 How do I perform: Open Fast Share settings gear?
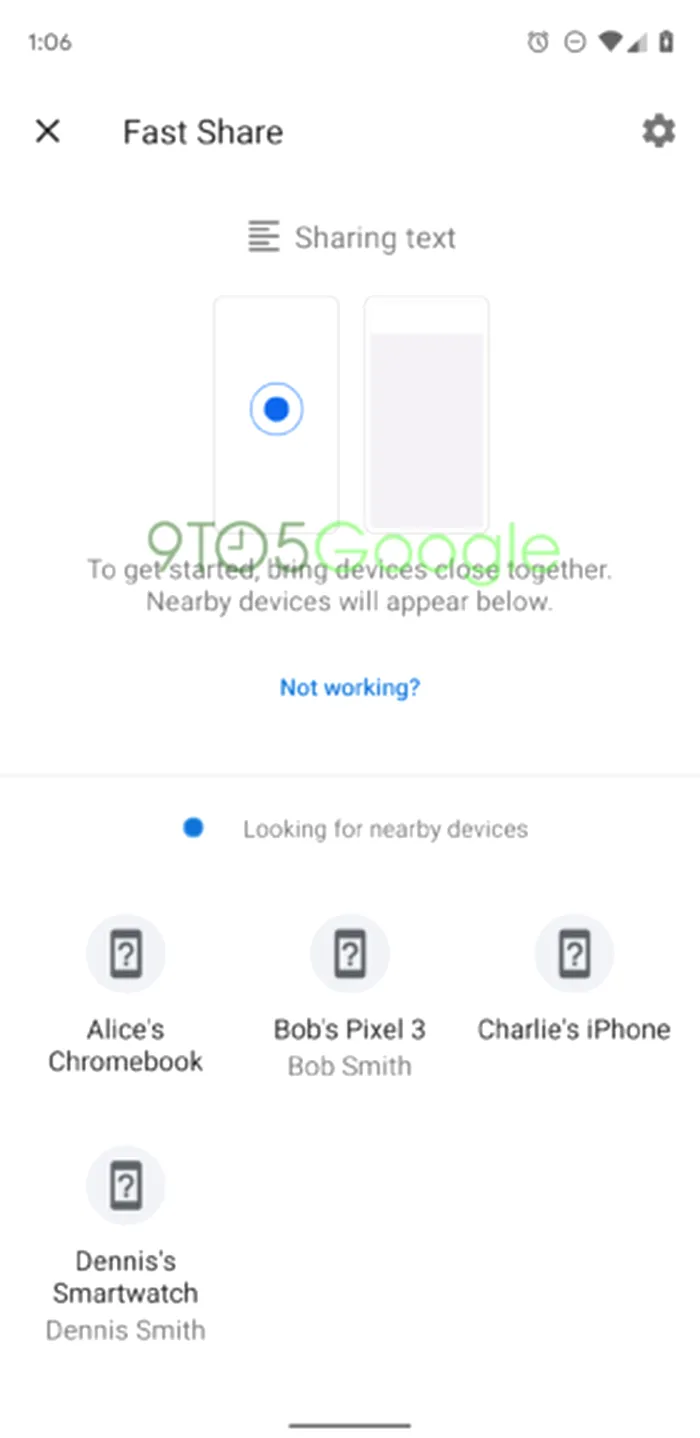coord(657,131)
